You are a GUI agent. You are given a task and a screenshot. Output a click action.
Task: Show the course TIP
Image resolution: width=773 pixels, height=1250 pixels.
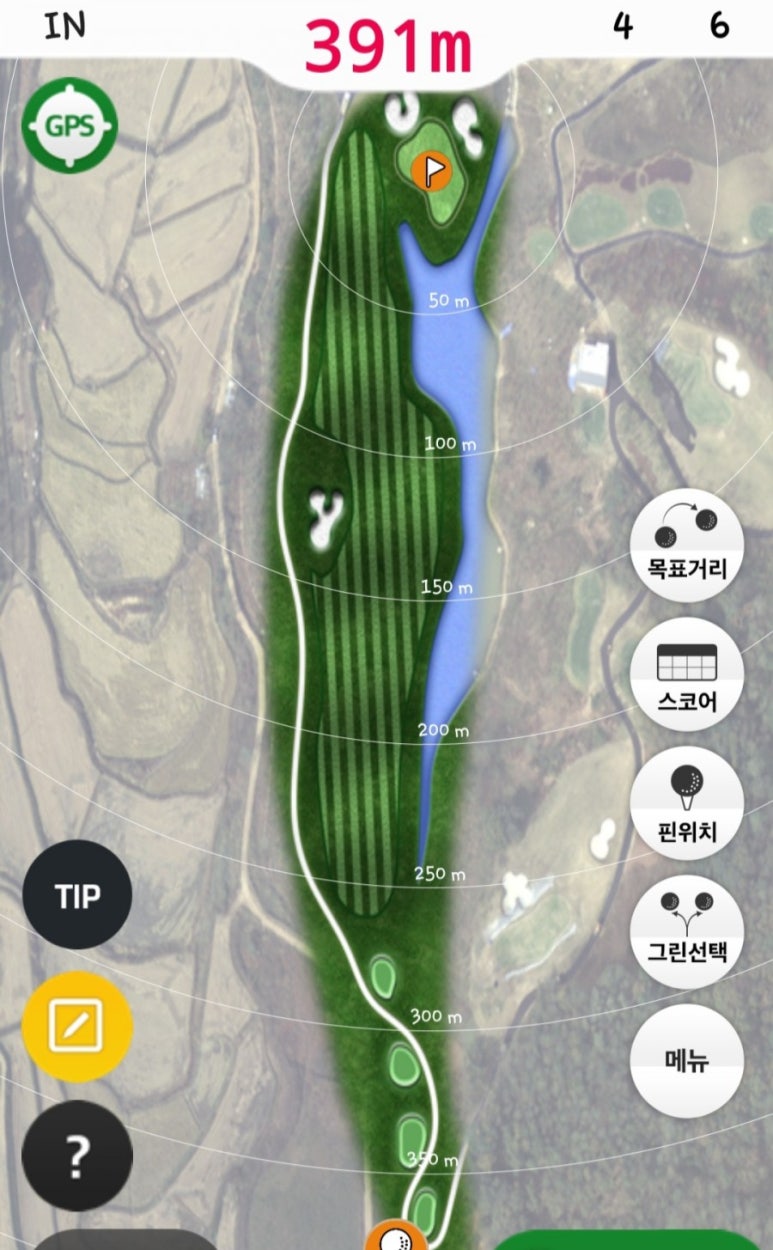coord(77,895)
